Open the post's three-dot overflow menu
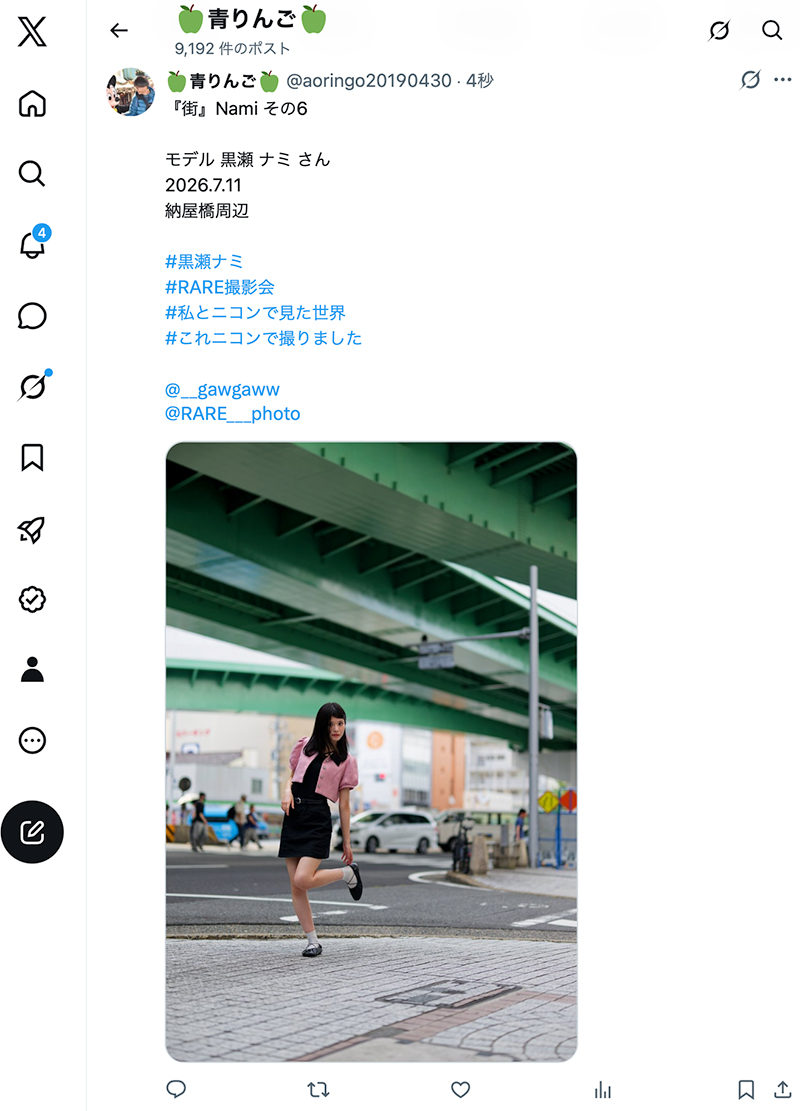Screen dimensions: 800x1111 pyautogui.click(x=782, y=79)
